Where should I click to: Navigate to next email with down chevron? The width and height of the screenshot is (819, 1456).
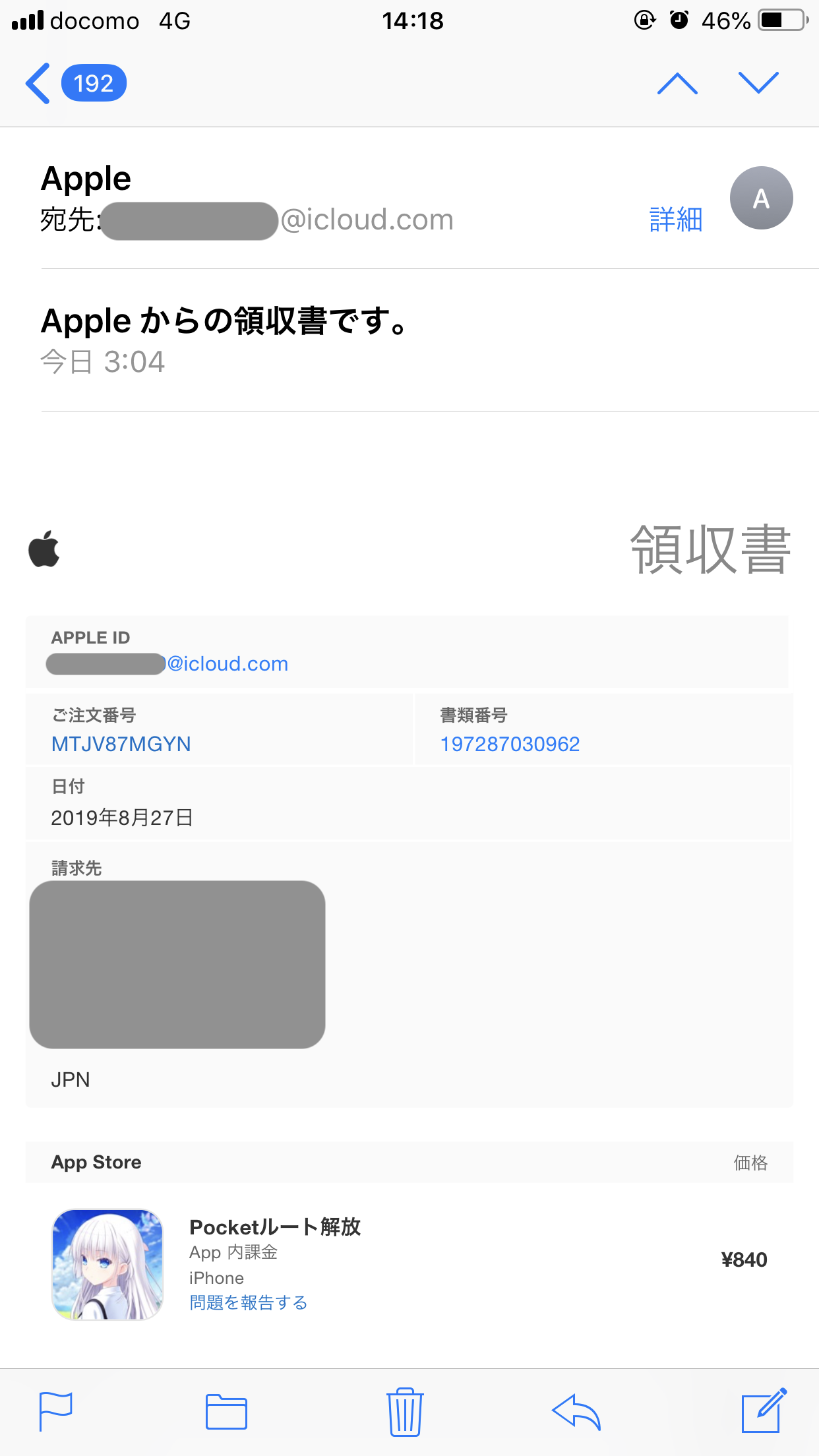coord(758,83)
